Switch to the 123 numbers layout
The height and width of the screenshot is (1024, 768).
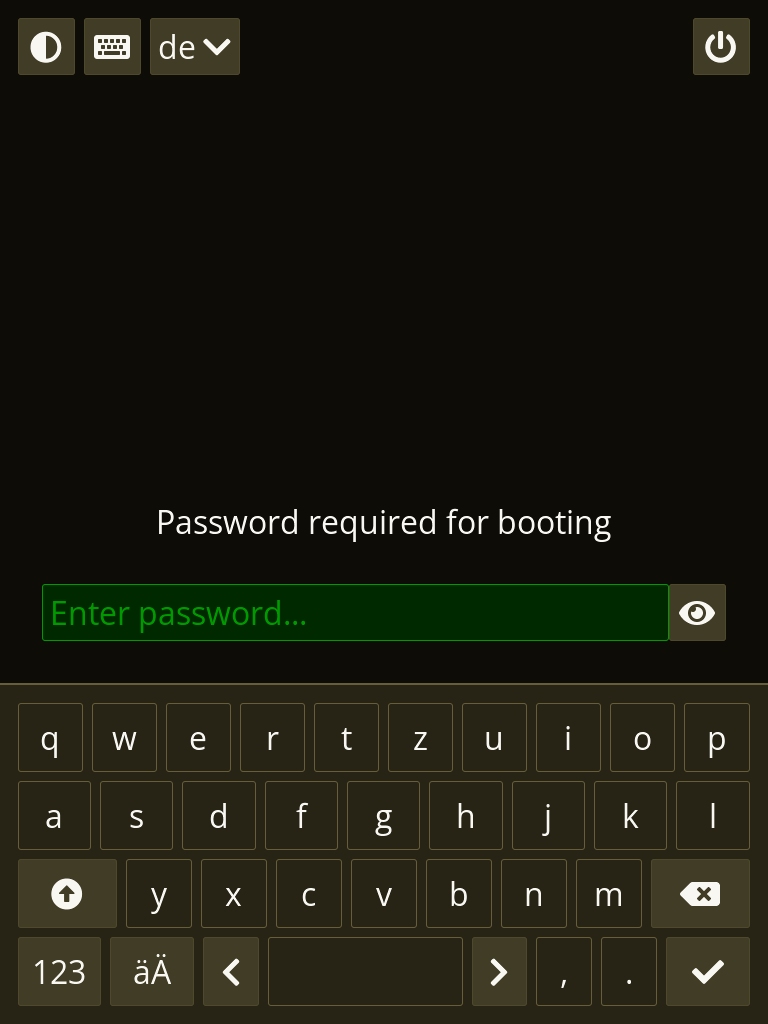pyautogui.click(x=59, y=971)
